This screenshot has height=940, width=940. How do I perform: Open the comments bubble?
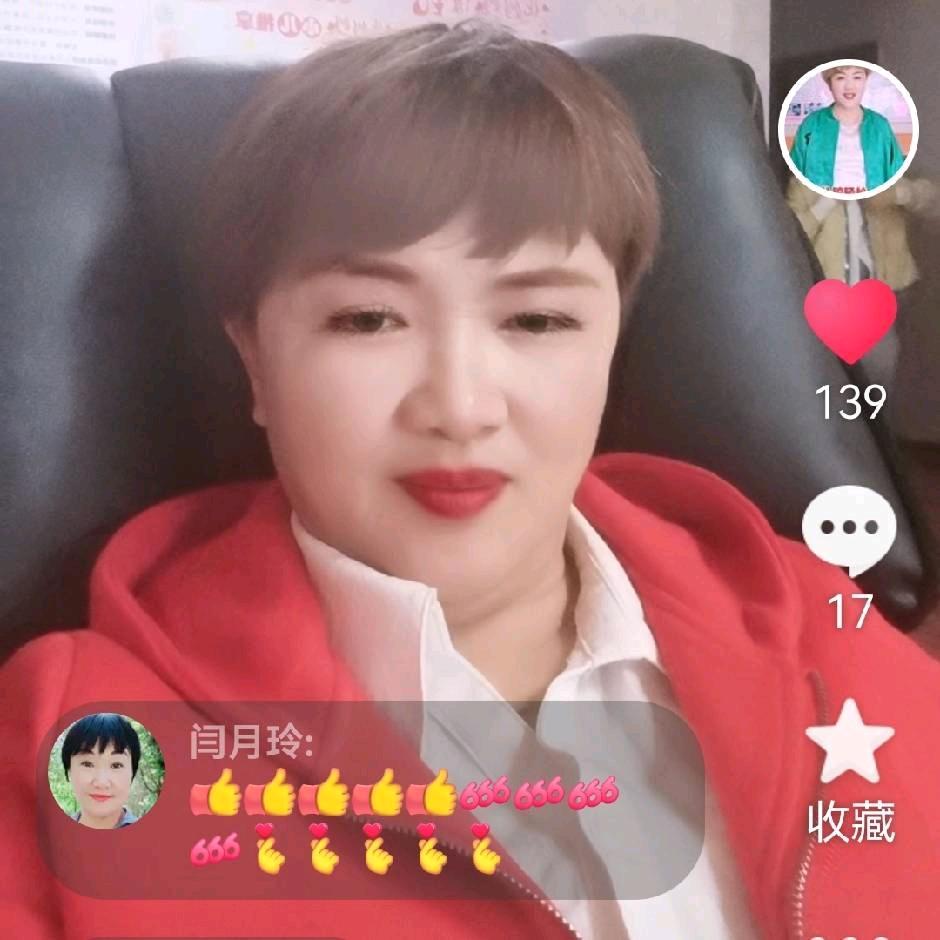pyautogui.click(x=849, y=531)
